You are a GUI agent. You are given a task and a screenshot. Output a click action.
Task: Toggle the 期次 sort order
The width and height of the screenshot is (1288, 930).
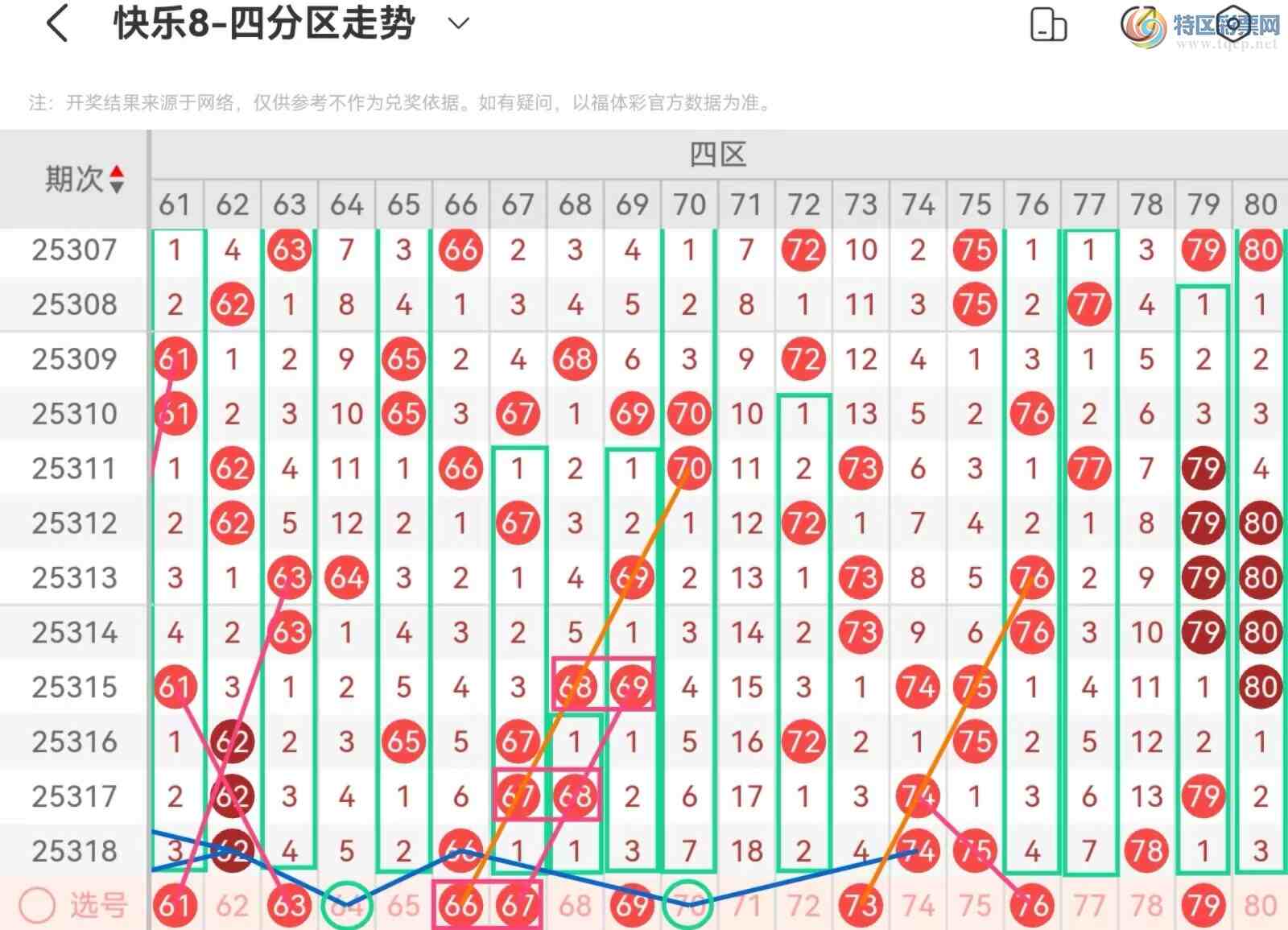[x=117, y=179]
